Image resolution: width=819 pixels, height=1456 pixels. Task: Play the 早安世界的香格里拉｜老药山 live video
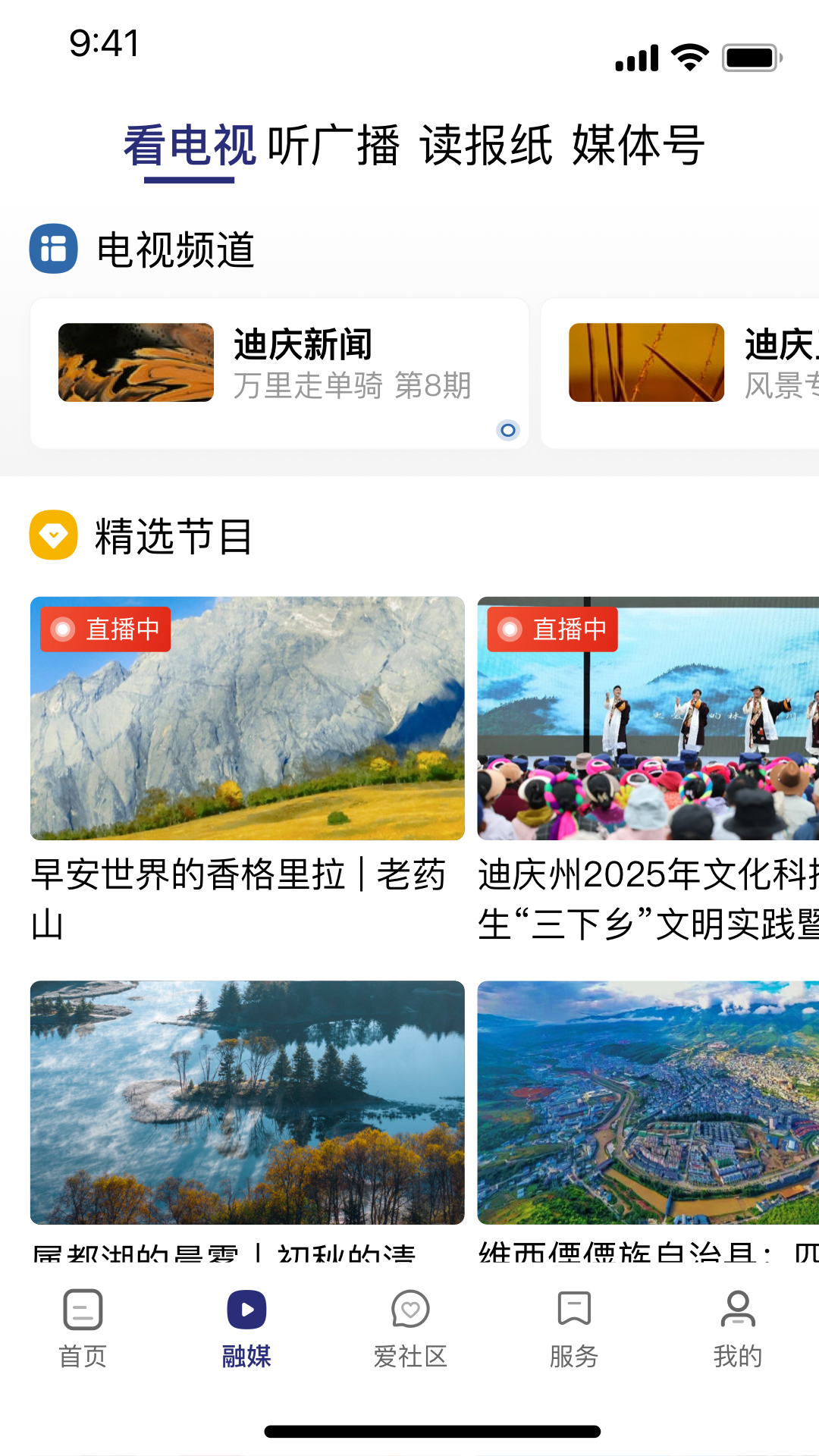246,718
